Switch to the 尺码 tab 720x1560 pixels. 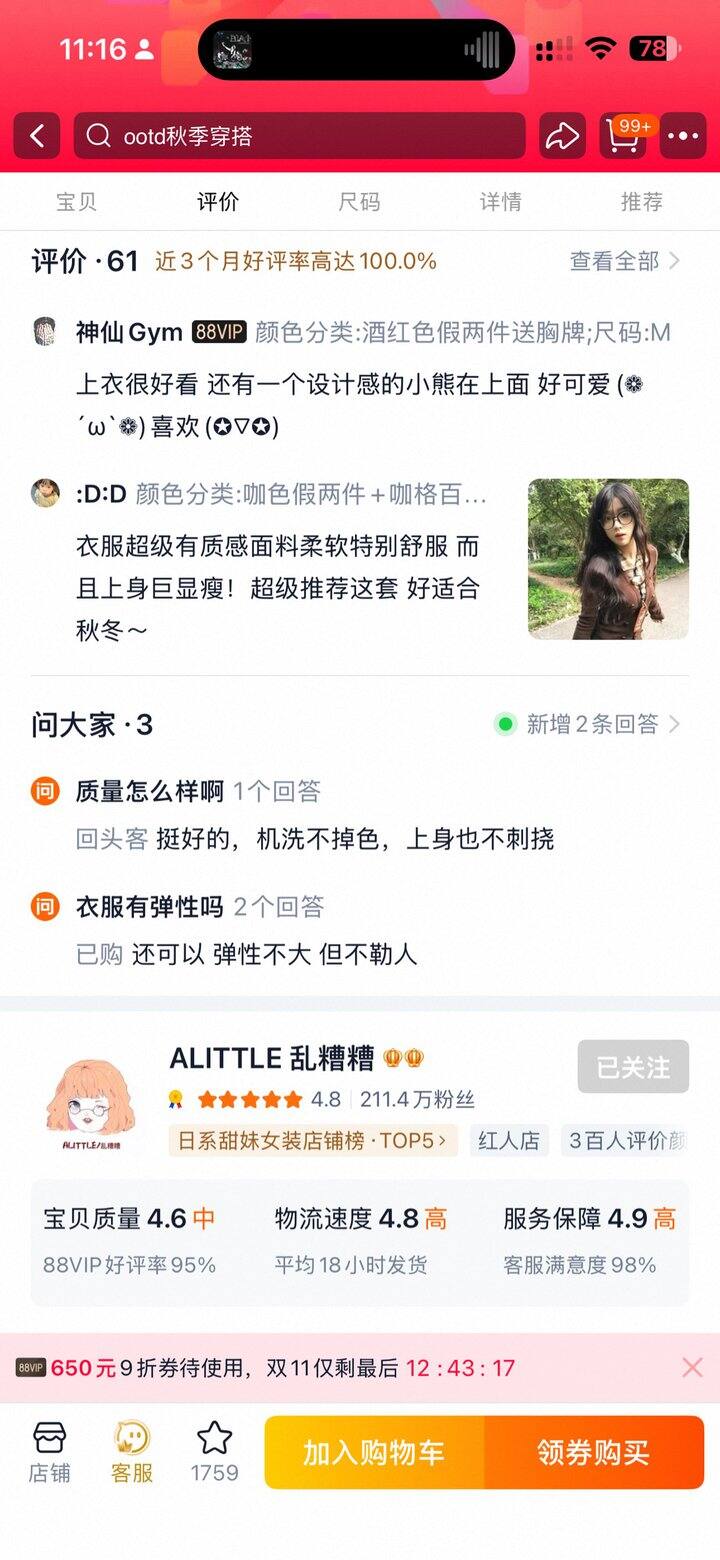359,201
